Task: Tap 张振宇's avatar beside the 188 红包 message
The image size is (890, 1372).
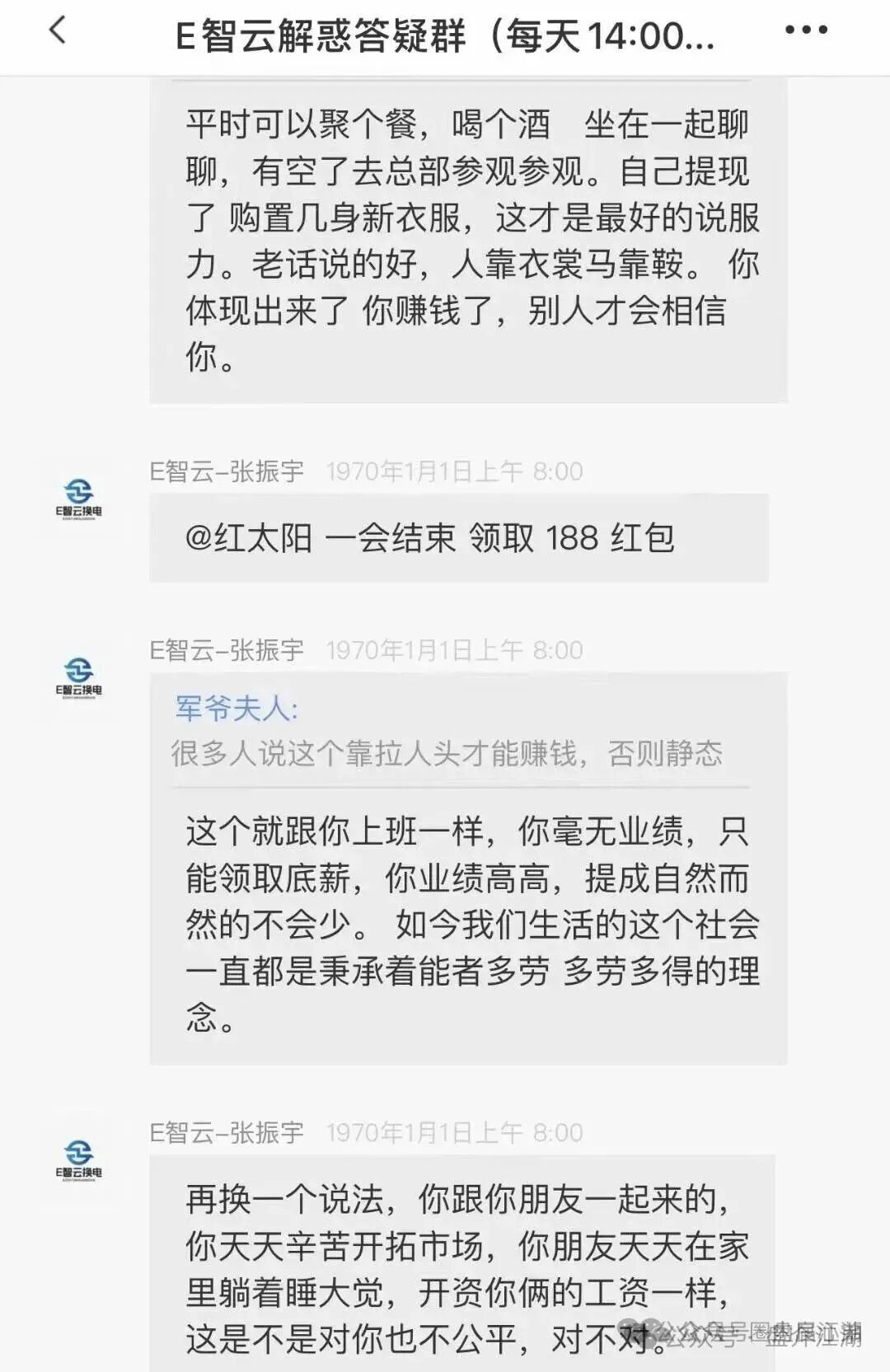Action: 79,499
